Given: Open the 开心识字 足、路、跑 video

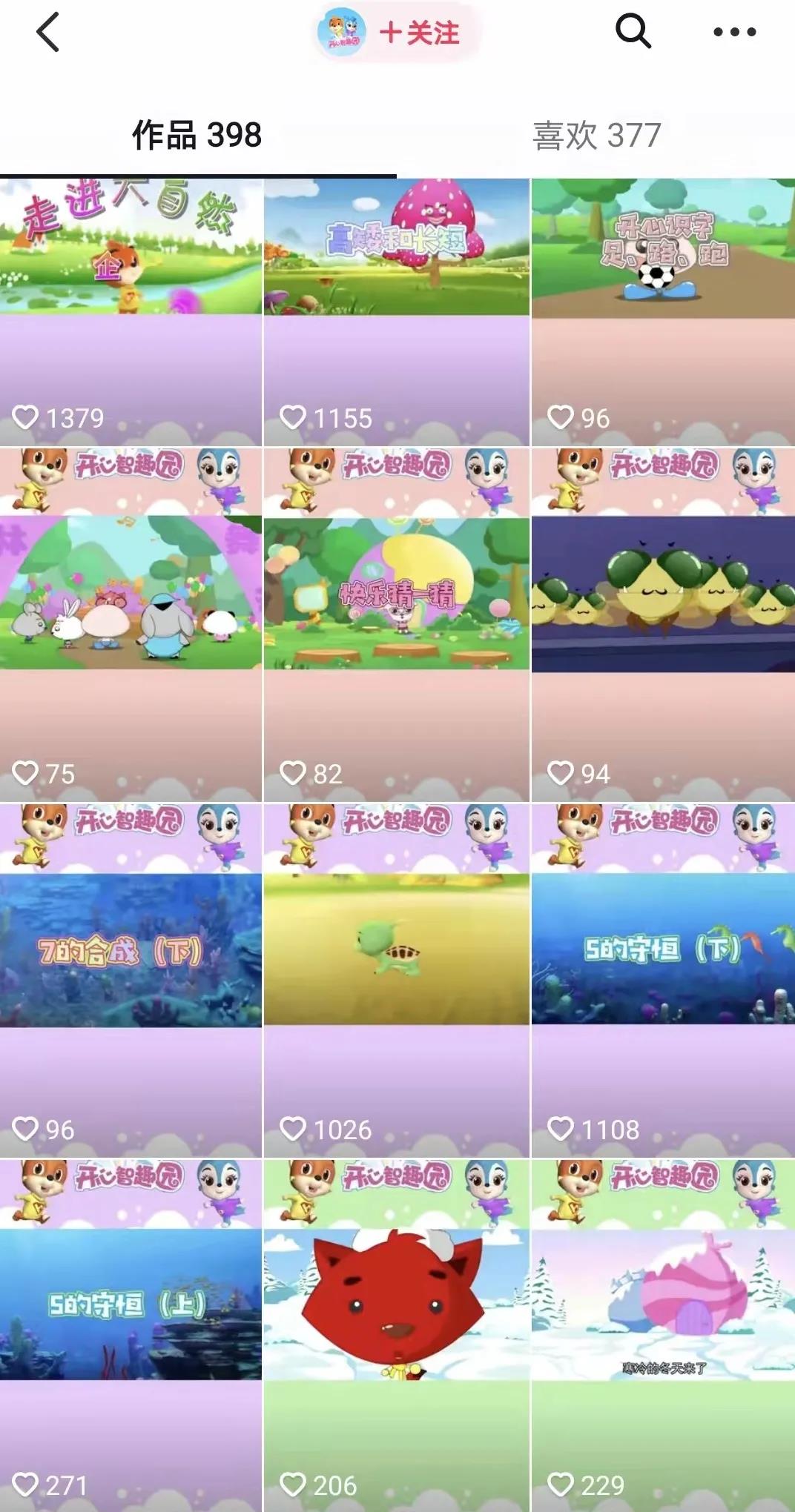Looking at the screenshot, I should coord(663,312).
